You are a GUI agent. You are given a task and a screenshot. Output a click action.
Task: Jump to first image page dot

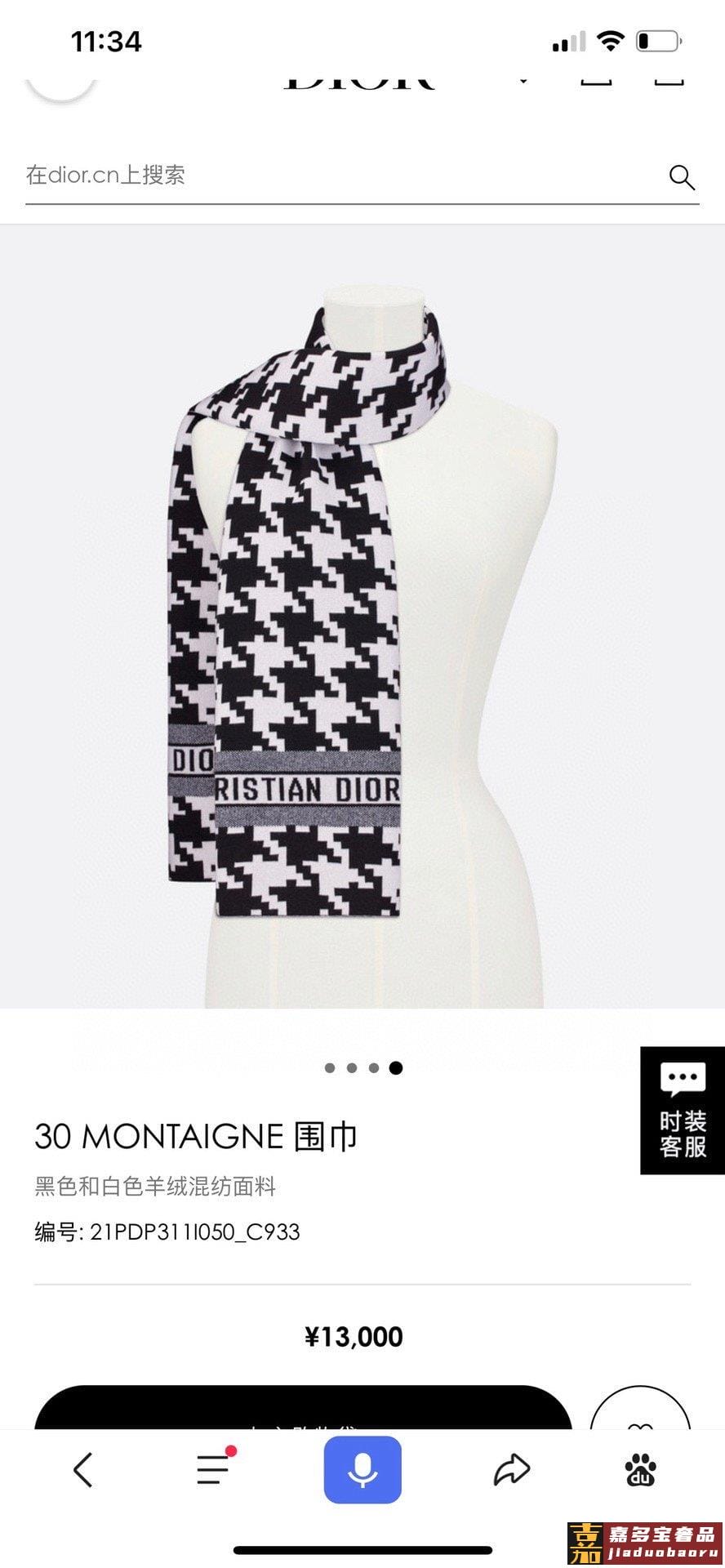[330, 1067]
